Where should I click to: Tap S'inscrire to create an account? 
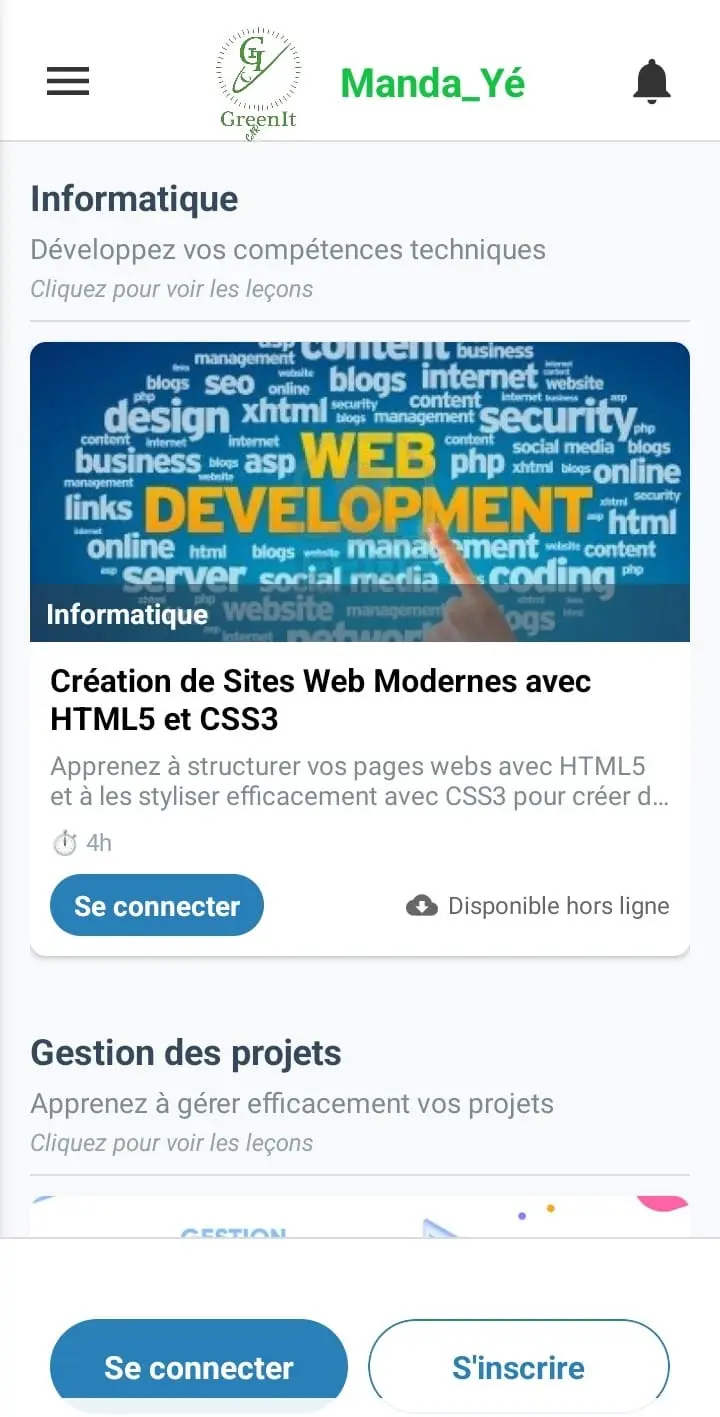518,1367
